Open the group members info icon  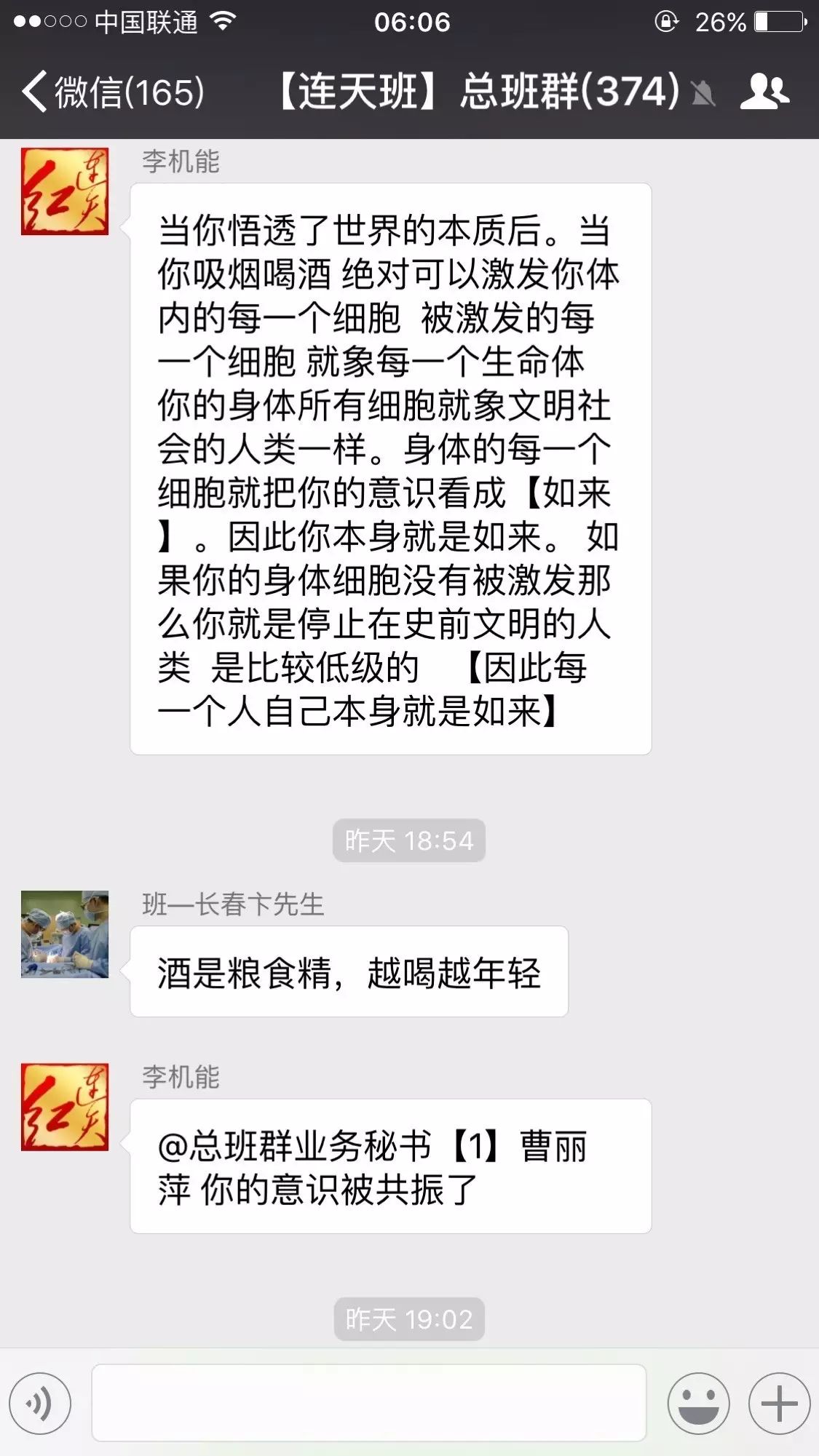tap(764, 92)
